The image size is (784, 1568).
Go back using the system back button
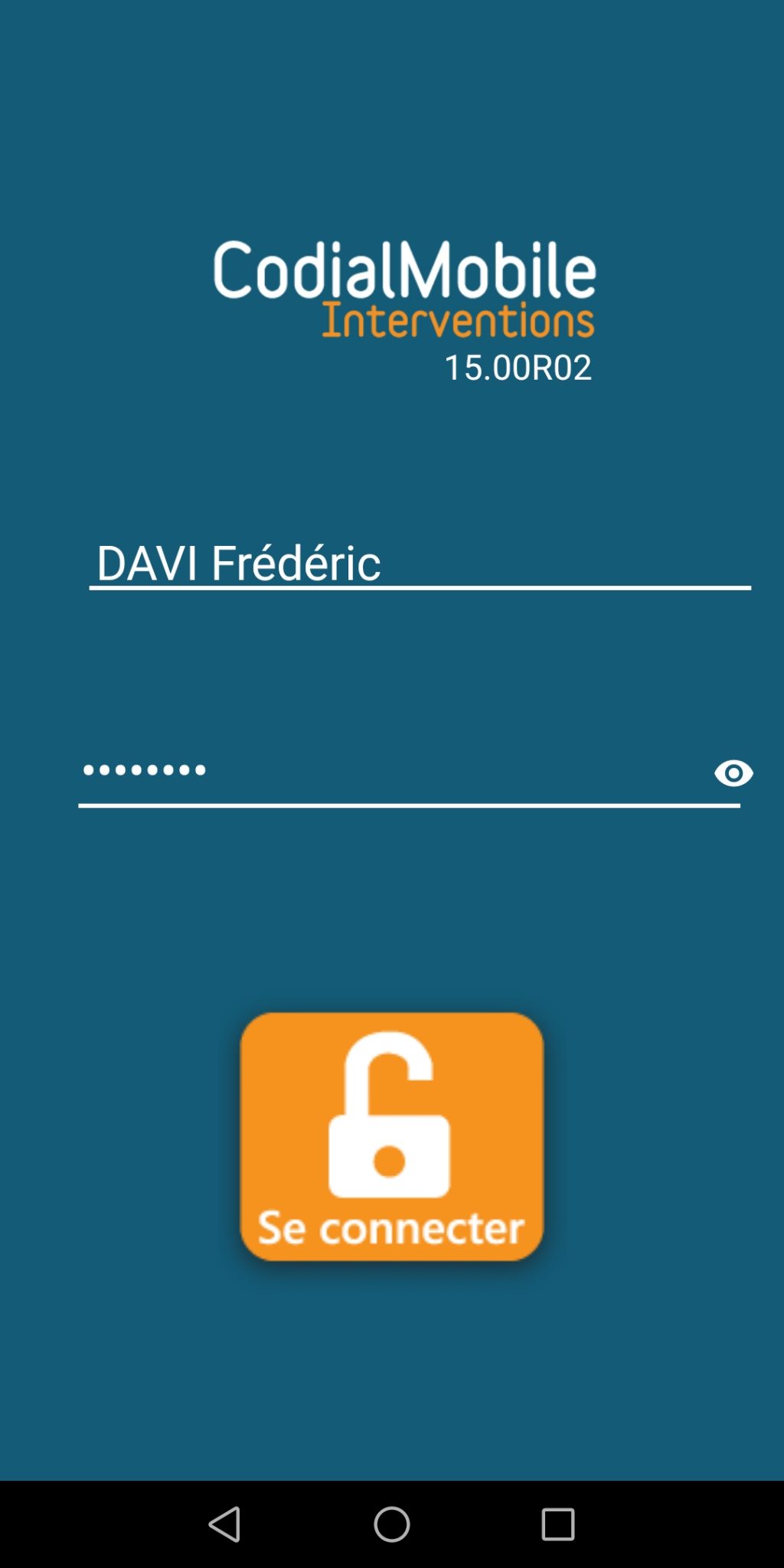tap(224, 1524)
